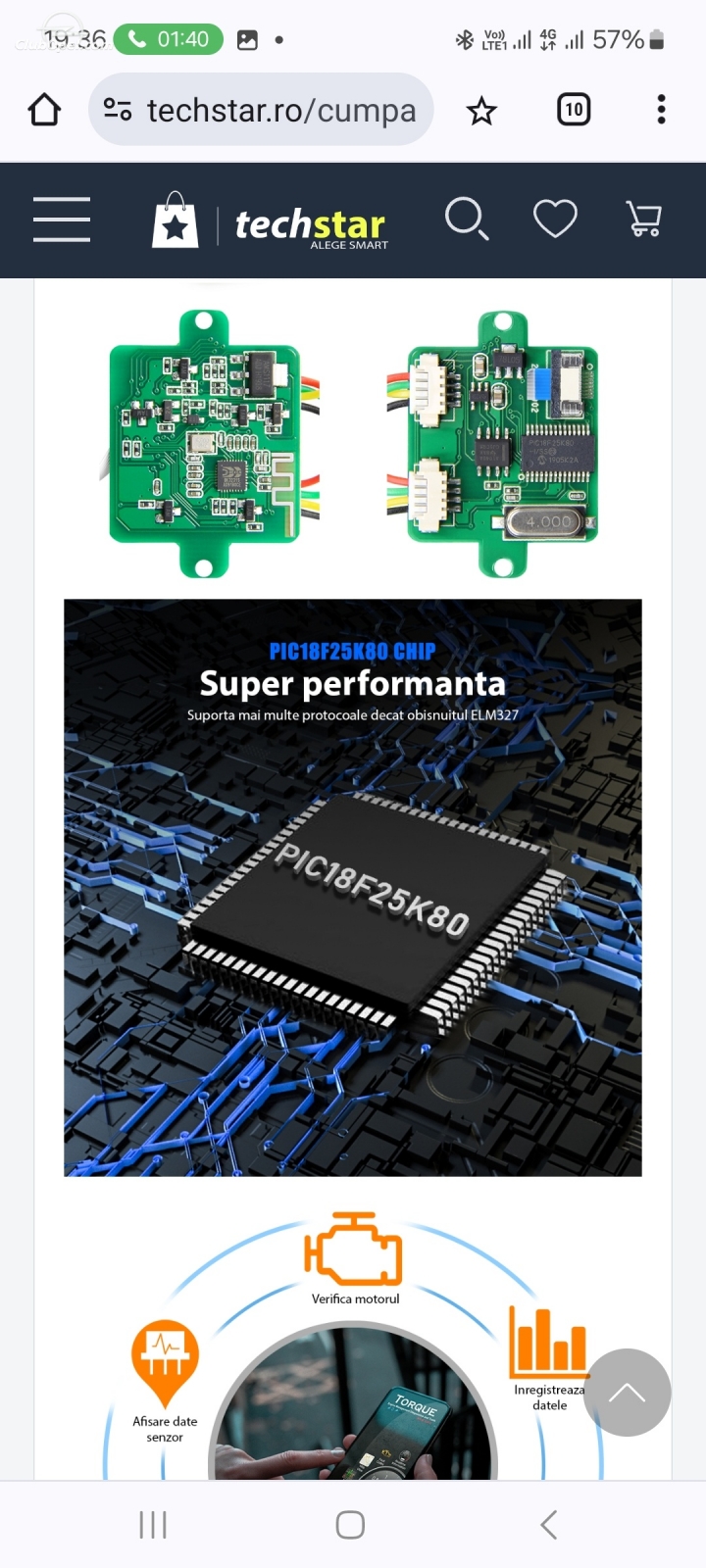Open the shopping cart
This screenshot has height=1568, width=706.
click(644, 219)
